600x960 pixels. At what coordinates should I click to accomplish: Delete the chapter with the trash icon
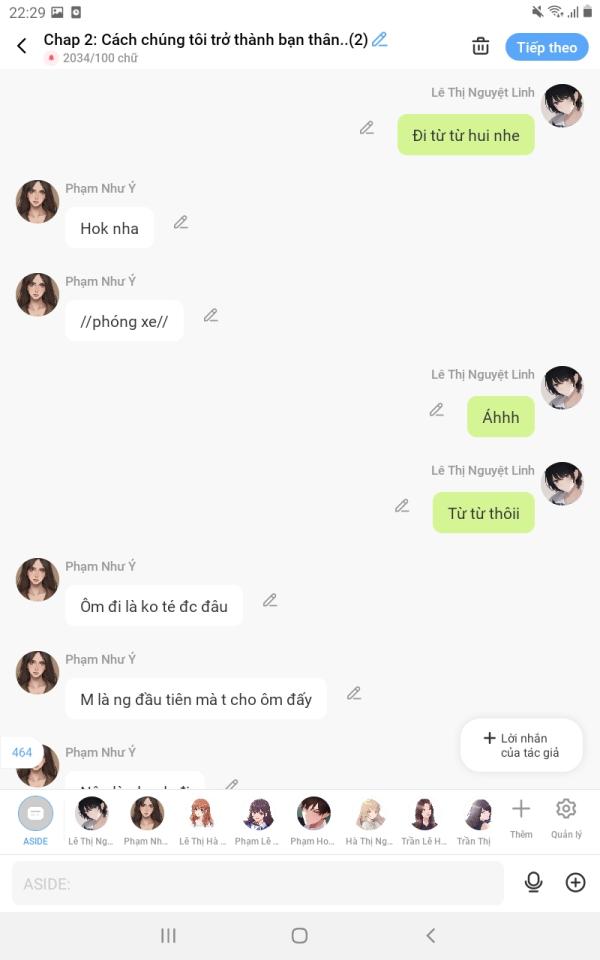point(481,47)
